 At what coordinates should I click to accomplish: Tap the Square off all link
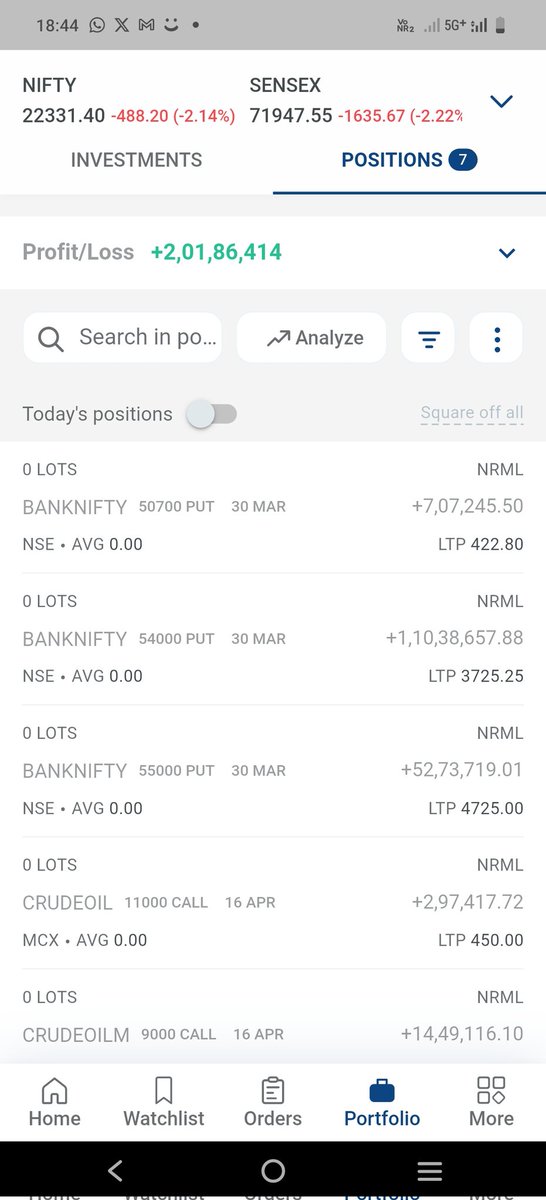tap(472, 413)
